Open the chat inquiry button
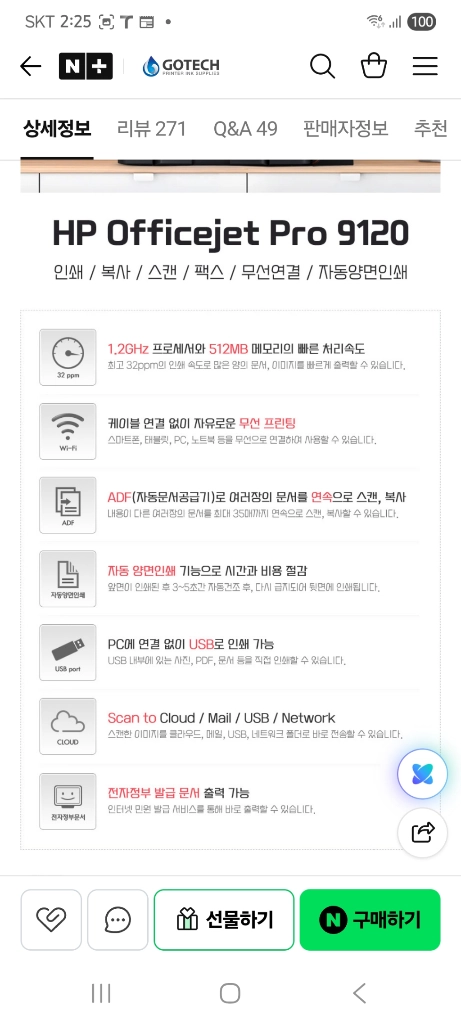This screenshot has height=1024, width=461. 118,920
